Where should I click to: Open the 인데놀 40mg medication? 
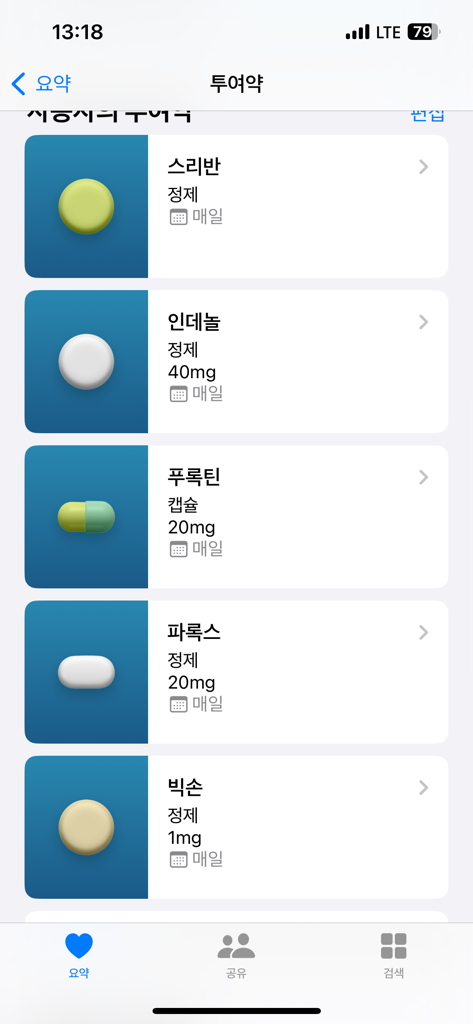click(236, 362)
